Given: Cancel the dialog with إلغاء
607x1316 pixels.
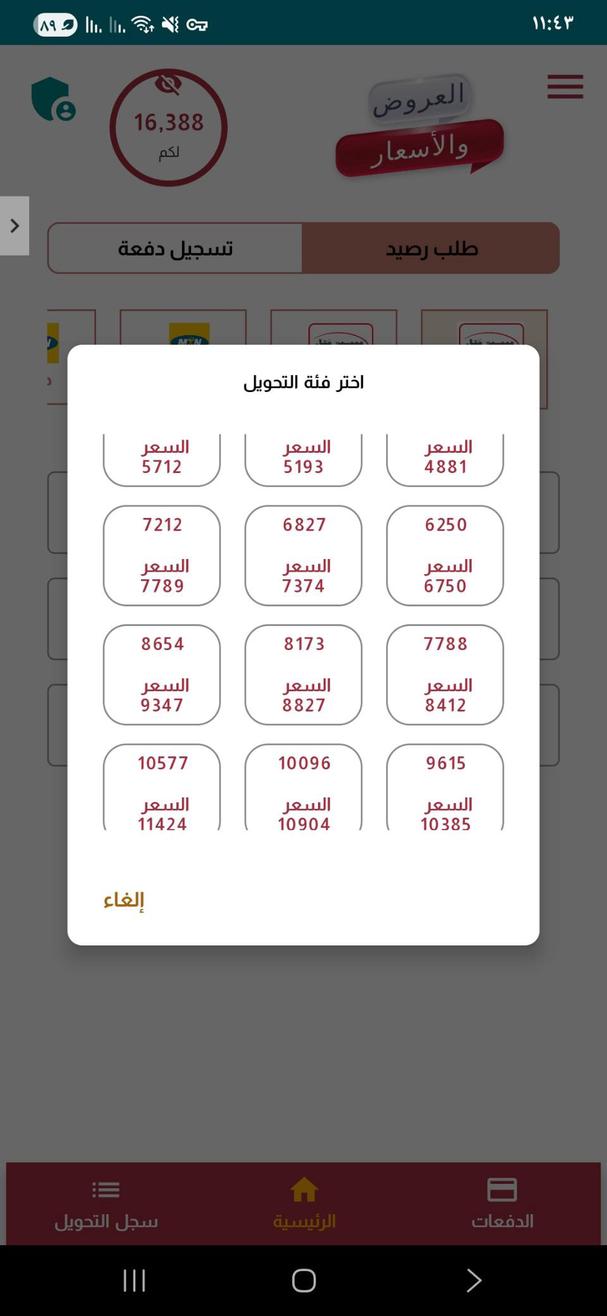Looking at the screenshot, I should tap(124, 900).
